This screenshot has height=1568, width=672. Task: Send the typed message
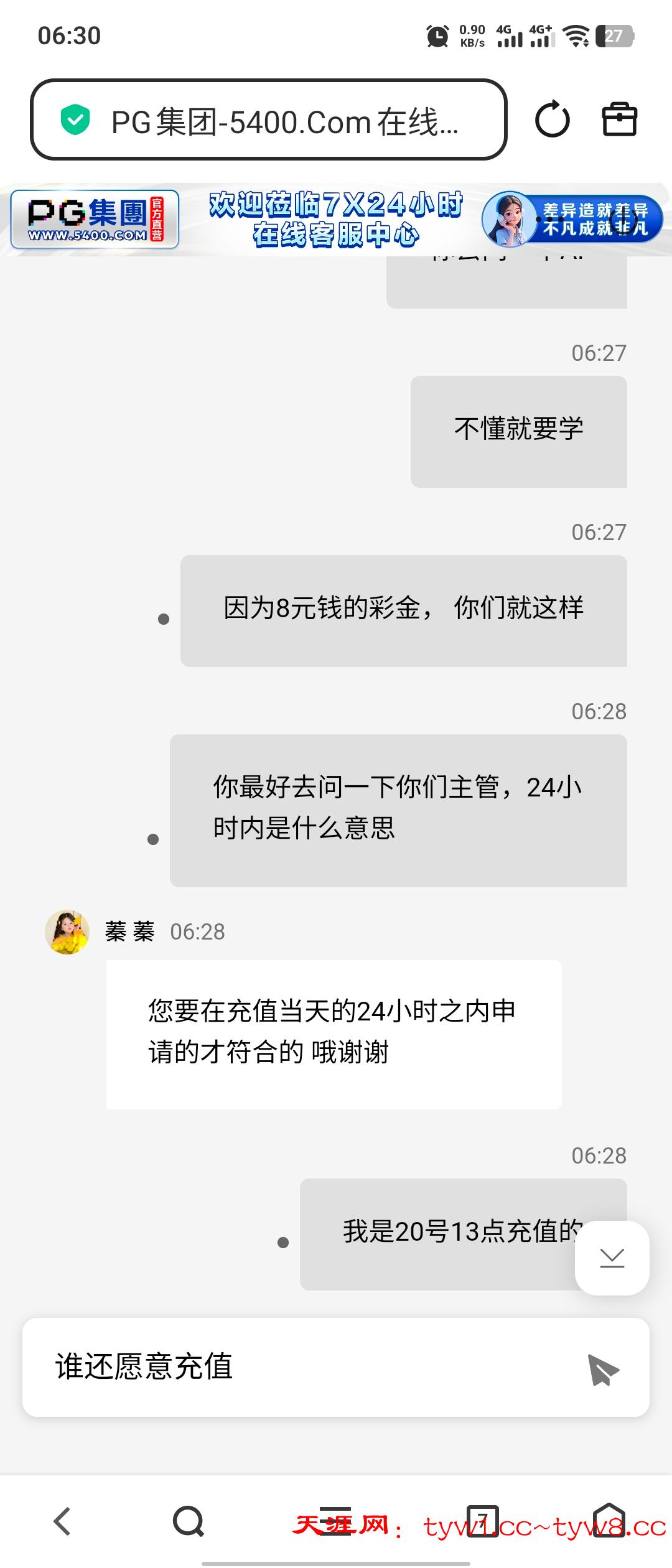602,1369
